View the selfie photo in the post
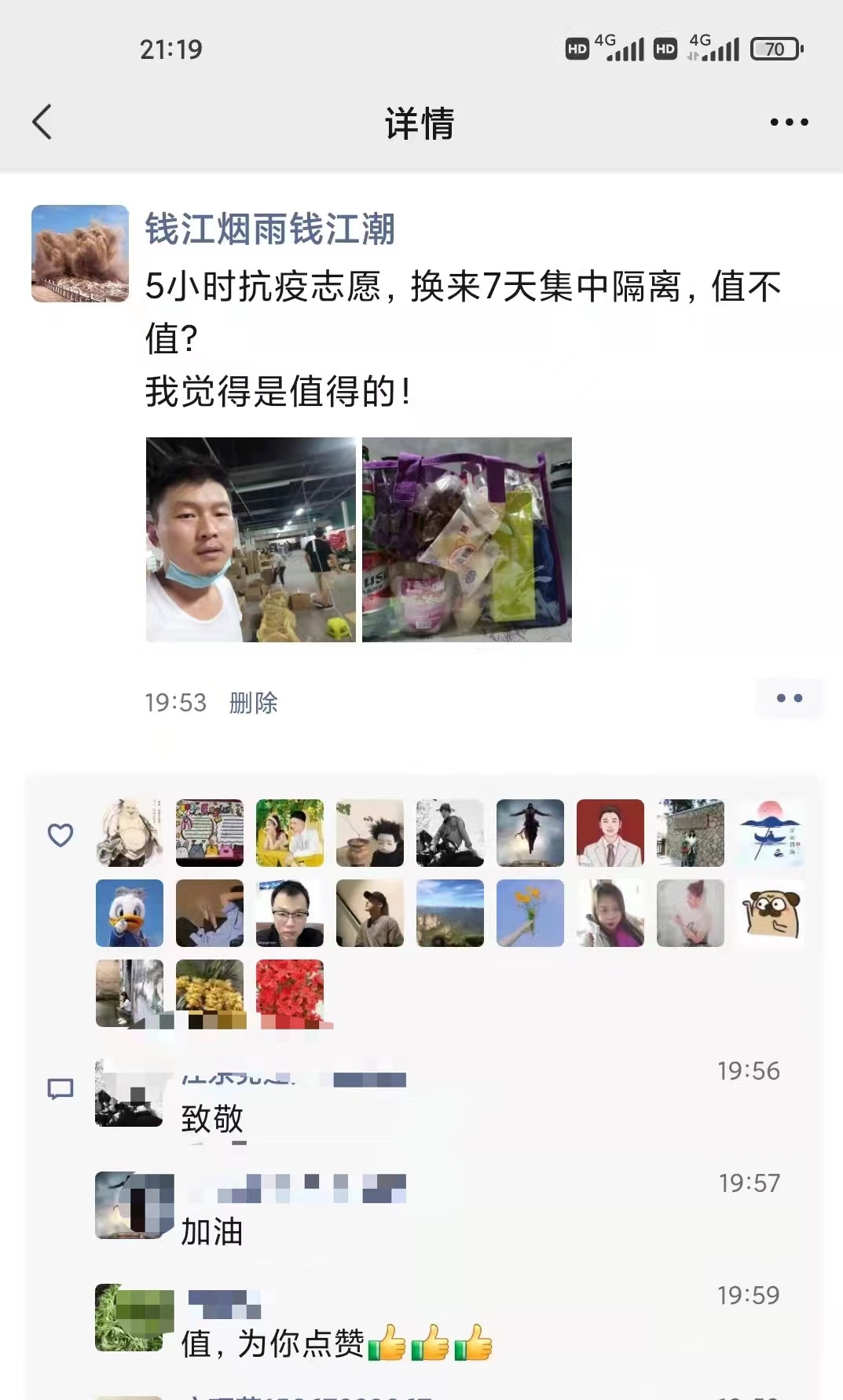Viewport: 843px width, 1400px height. 251,539
